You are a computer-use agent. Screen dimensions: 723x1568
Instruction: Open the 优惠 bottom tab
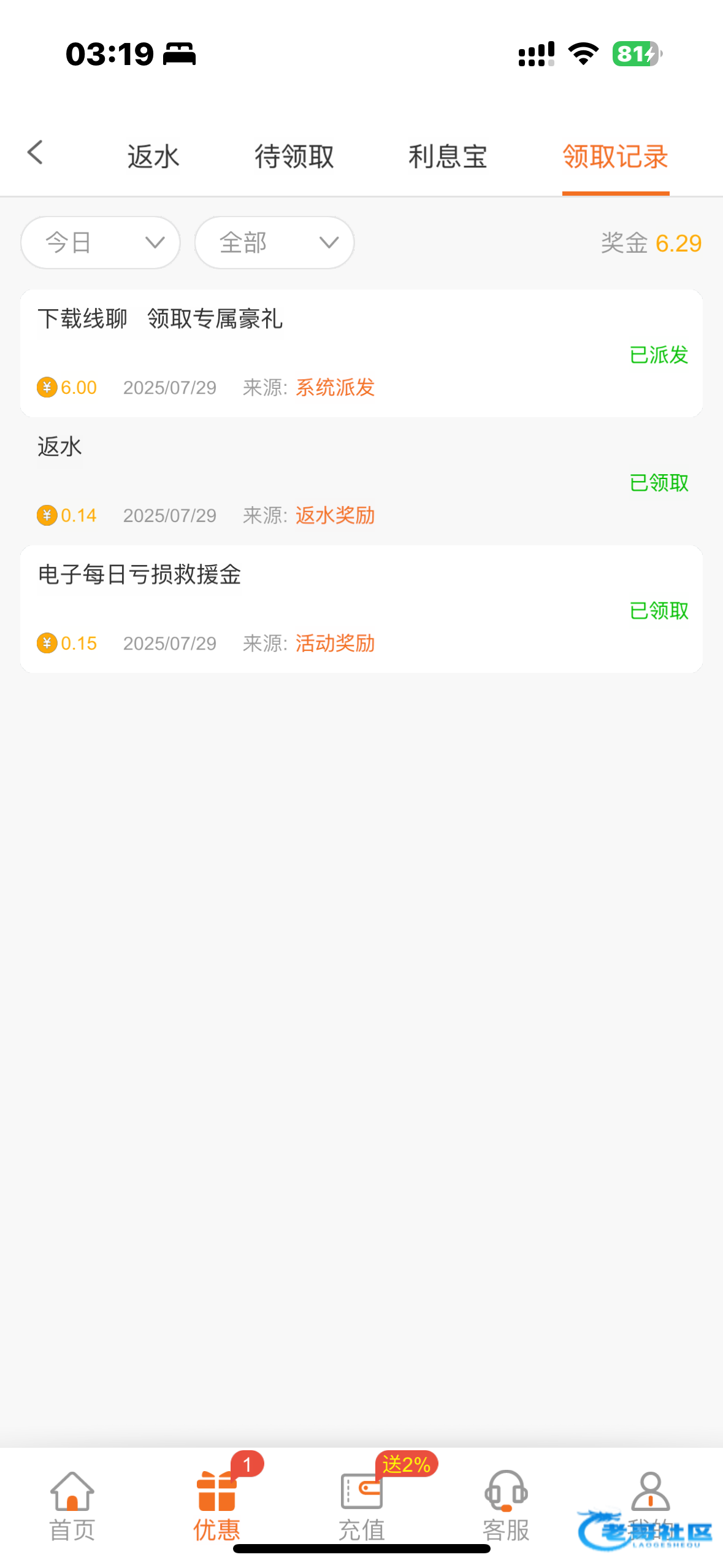(216, 1506)
